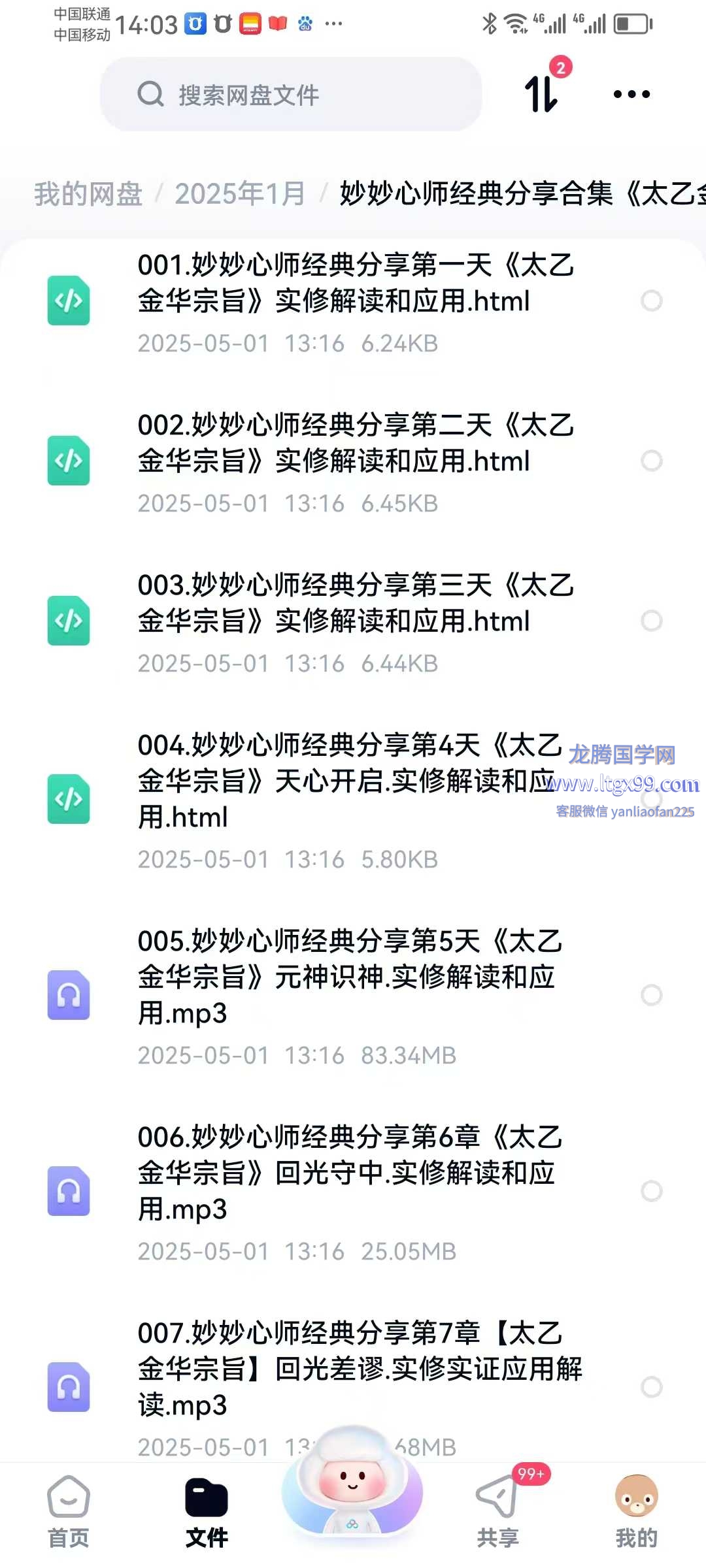Open file 004 天心开启 html

point(346,798)
